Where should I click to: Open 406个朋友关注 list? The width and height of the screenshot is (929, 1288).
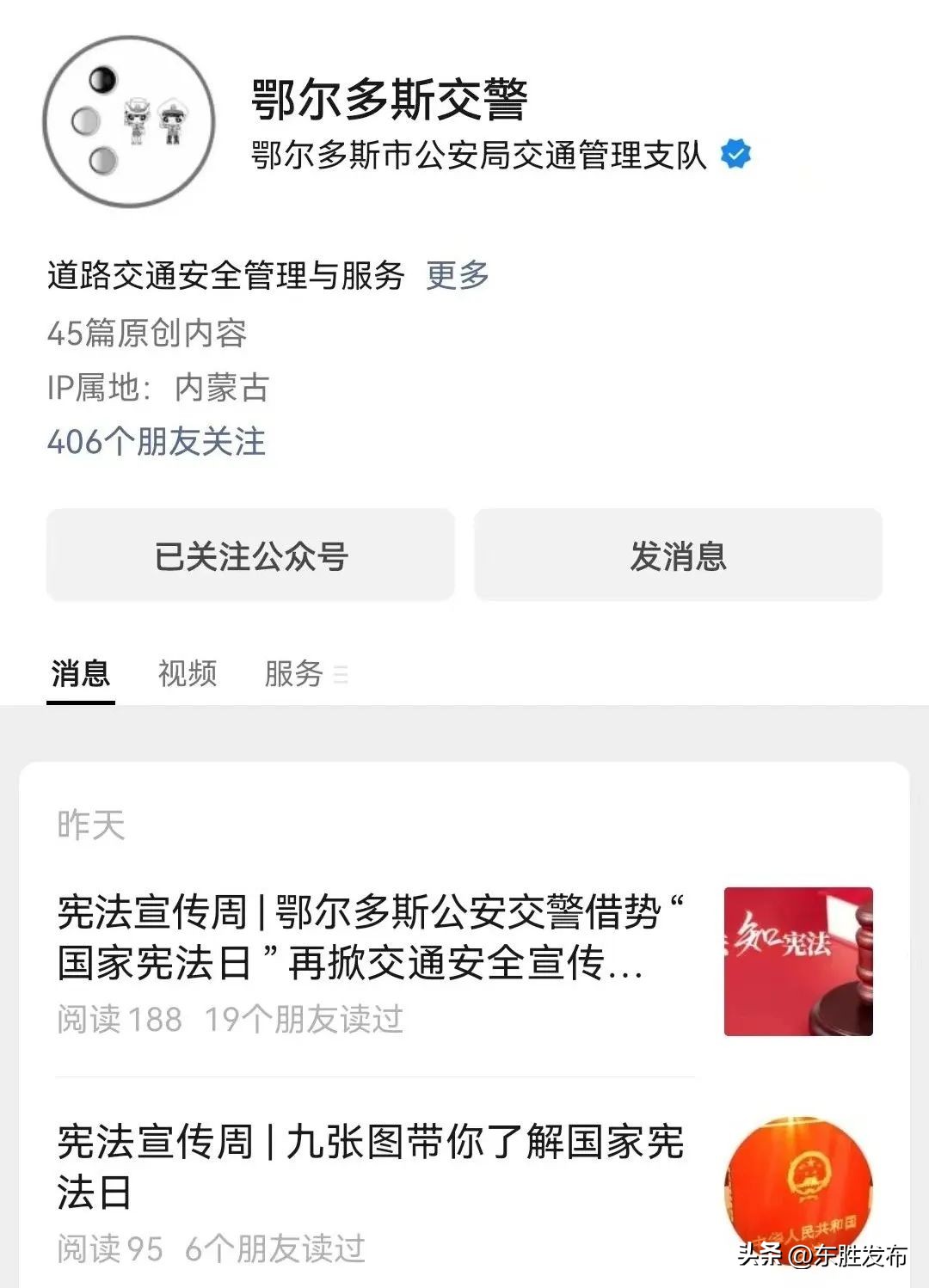click(157, 444)
